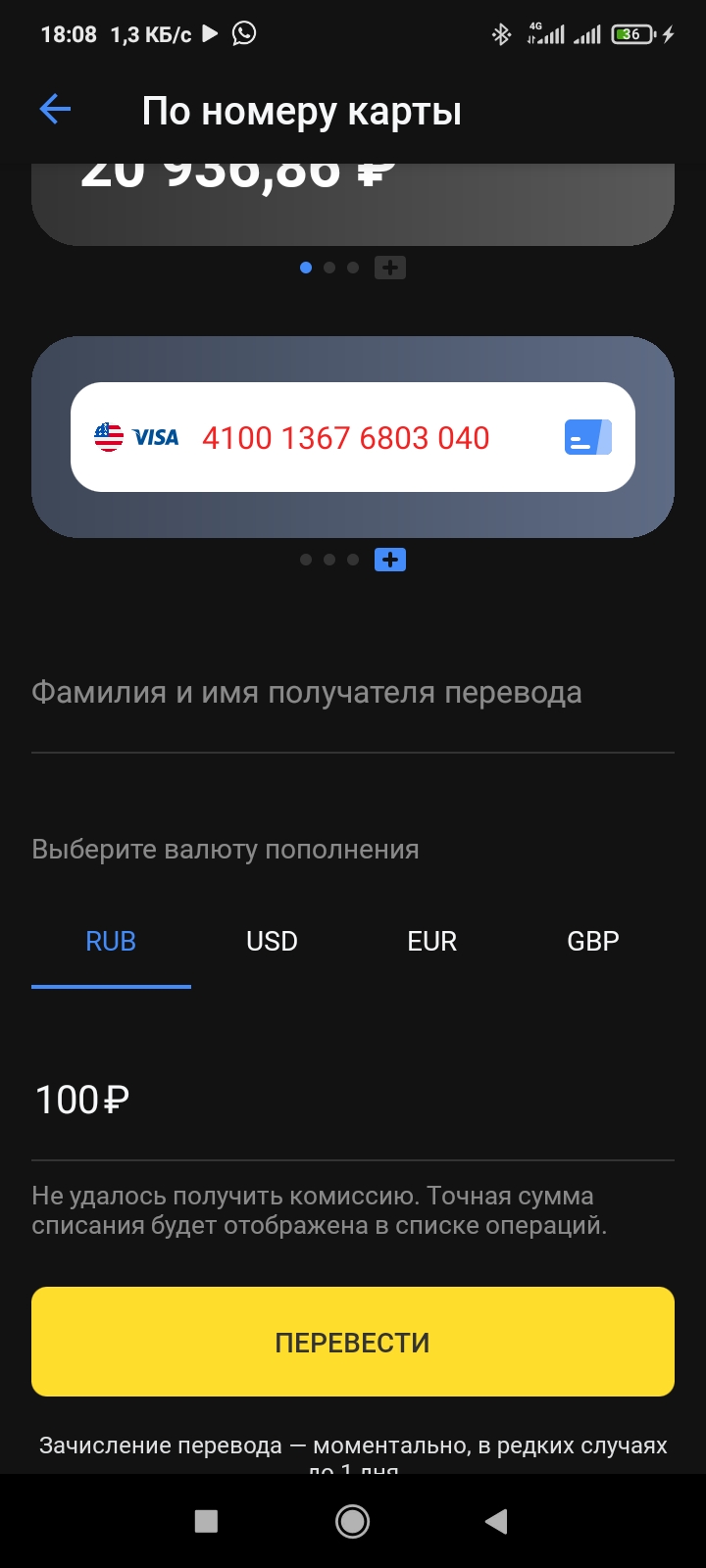Switch to EUR currency
This screenshot has width=706, height=1568.
tap(432, 942)
